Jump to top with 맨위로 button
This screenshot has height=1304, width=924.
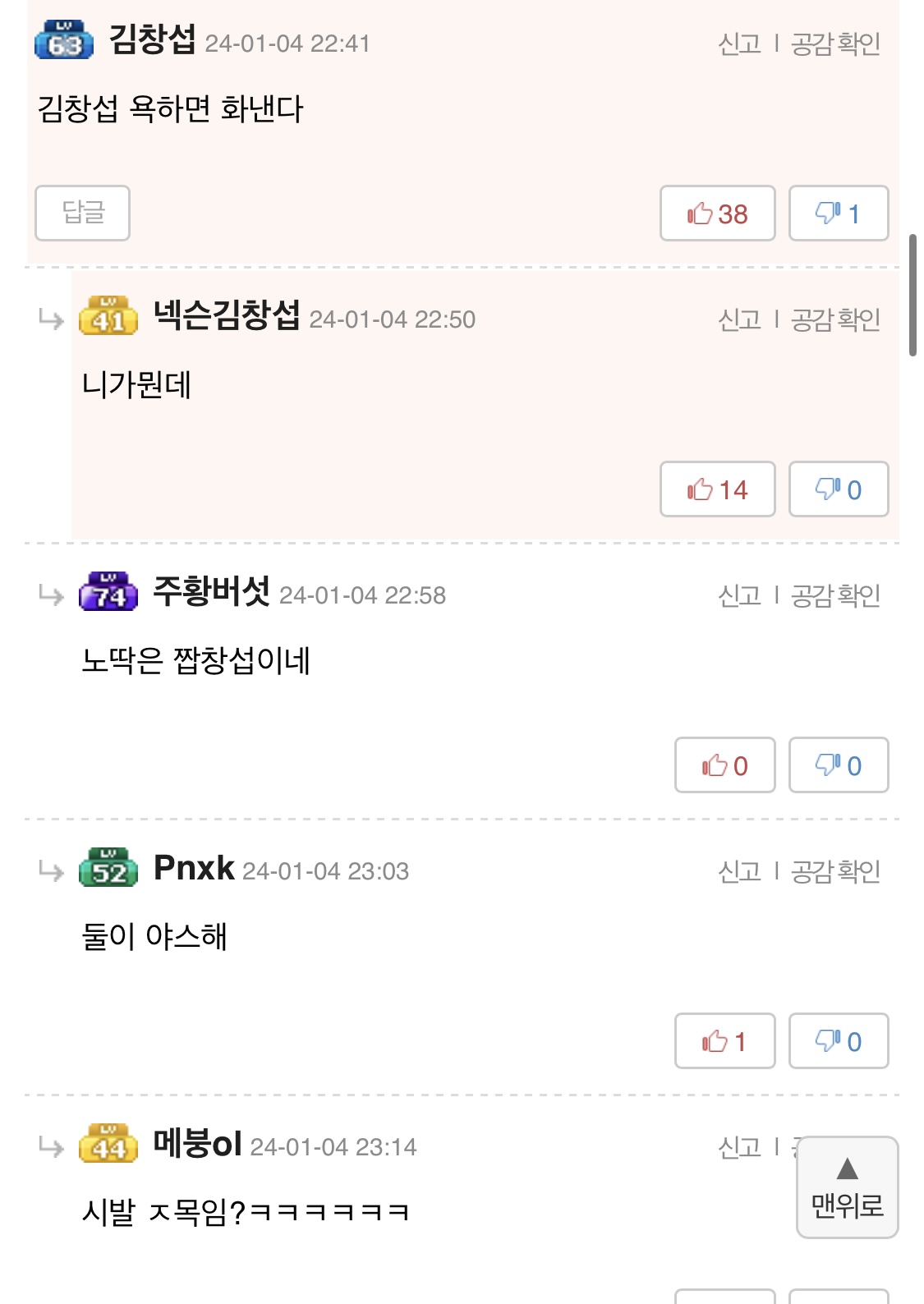(x=847, y=1187)
